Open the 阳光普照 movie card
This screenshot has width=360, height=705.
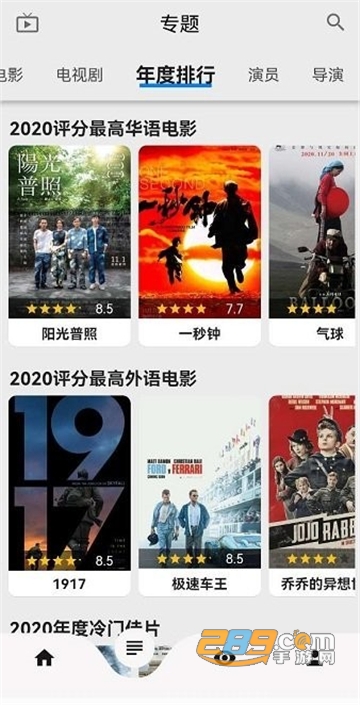(x=70, y=245)
